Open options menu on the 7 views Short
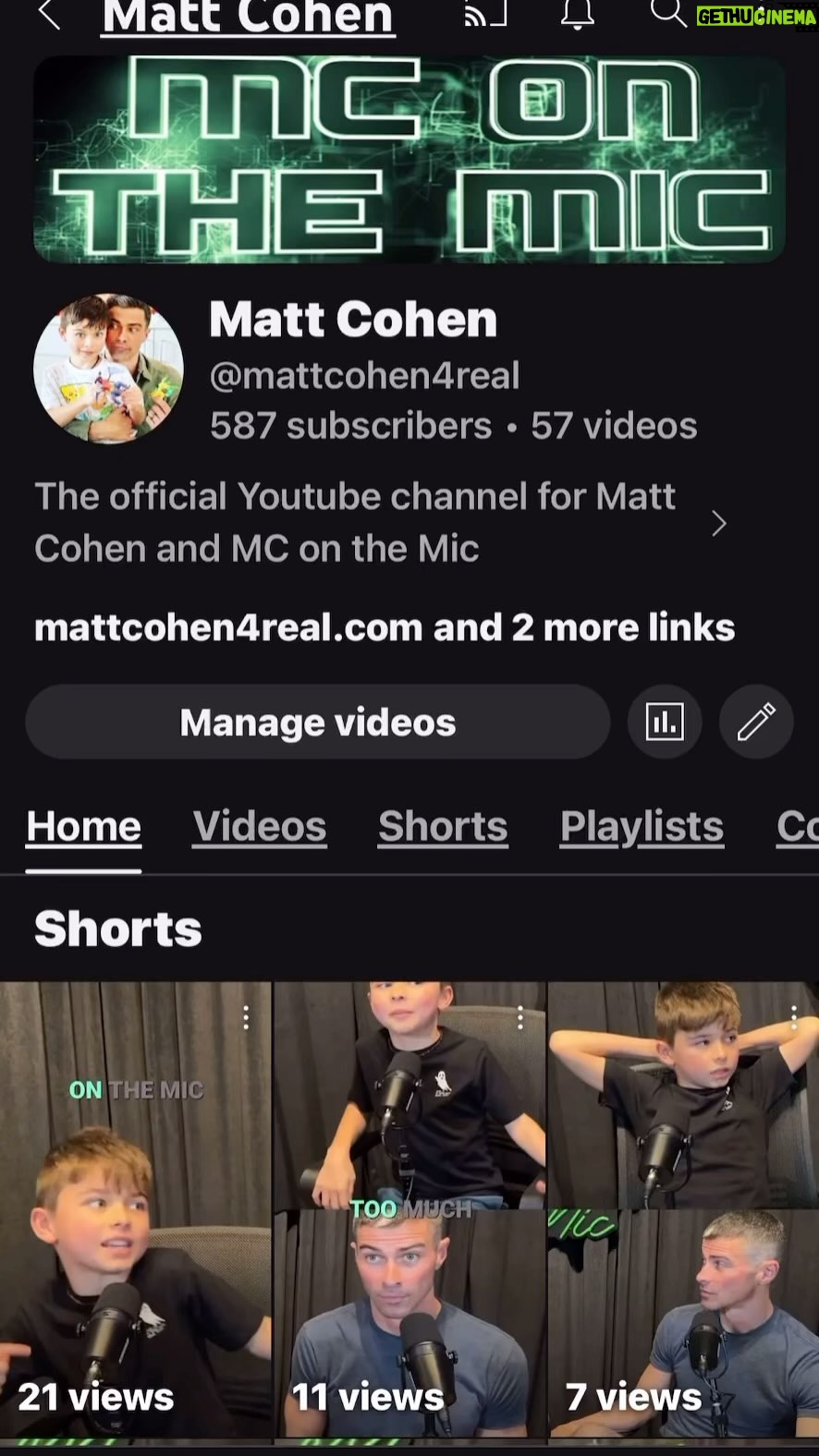The height and width of the screenshot is (1456, 819). coord(794,1018)
